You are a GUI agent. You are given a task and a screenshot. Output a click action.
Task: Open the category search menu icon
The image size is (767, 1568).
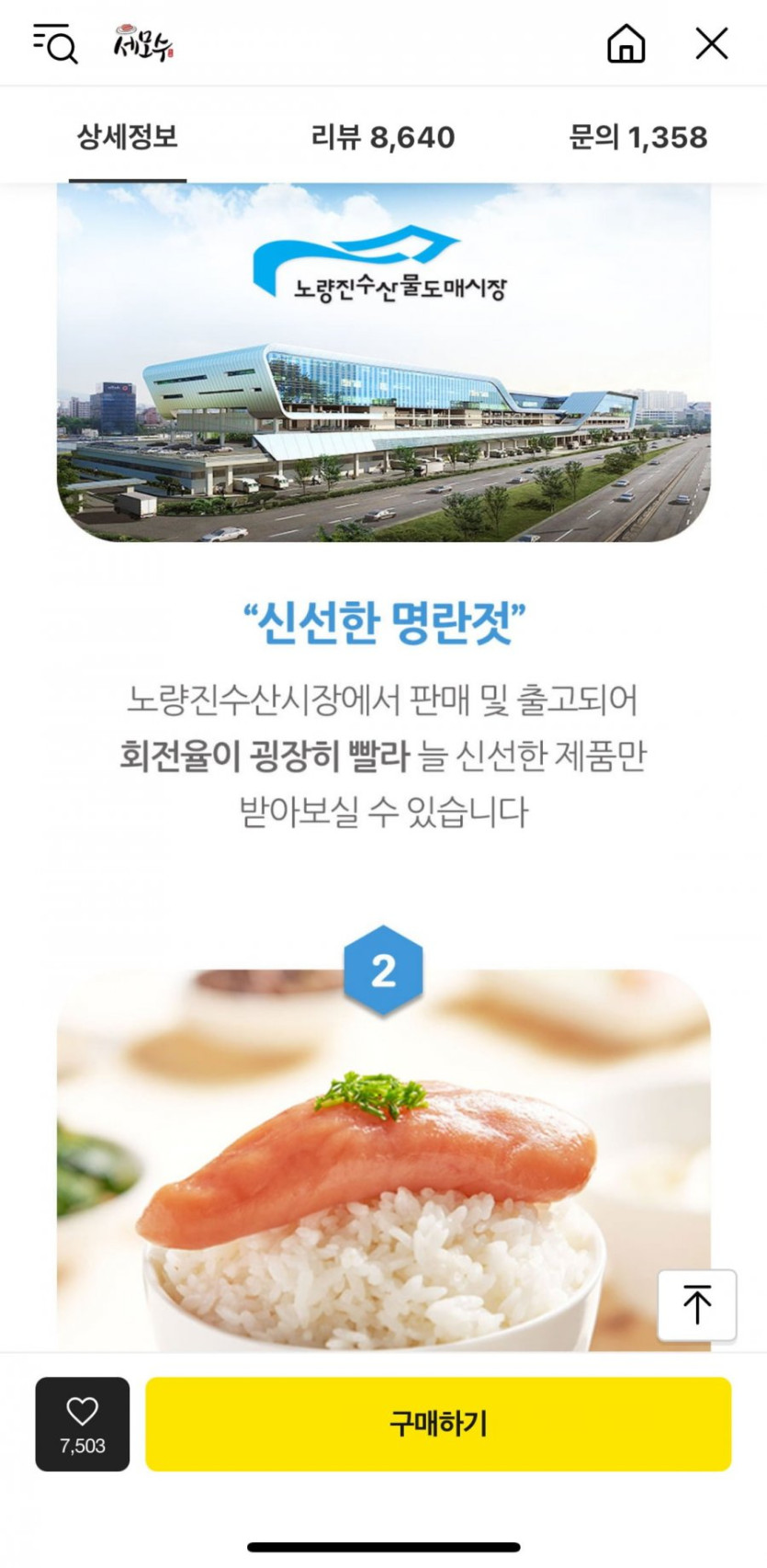click(x=55, y=43)
